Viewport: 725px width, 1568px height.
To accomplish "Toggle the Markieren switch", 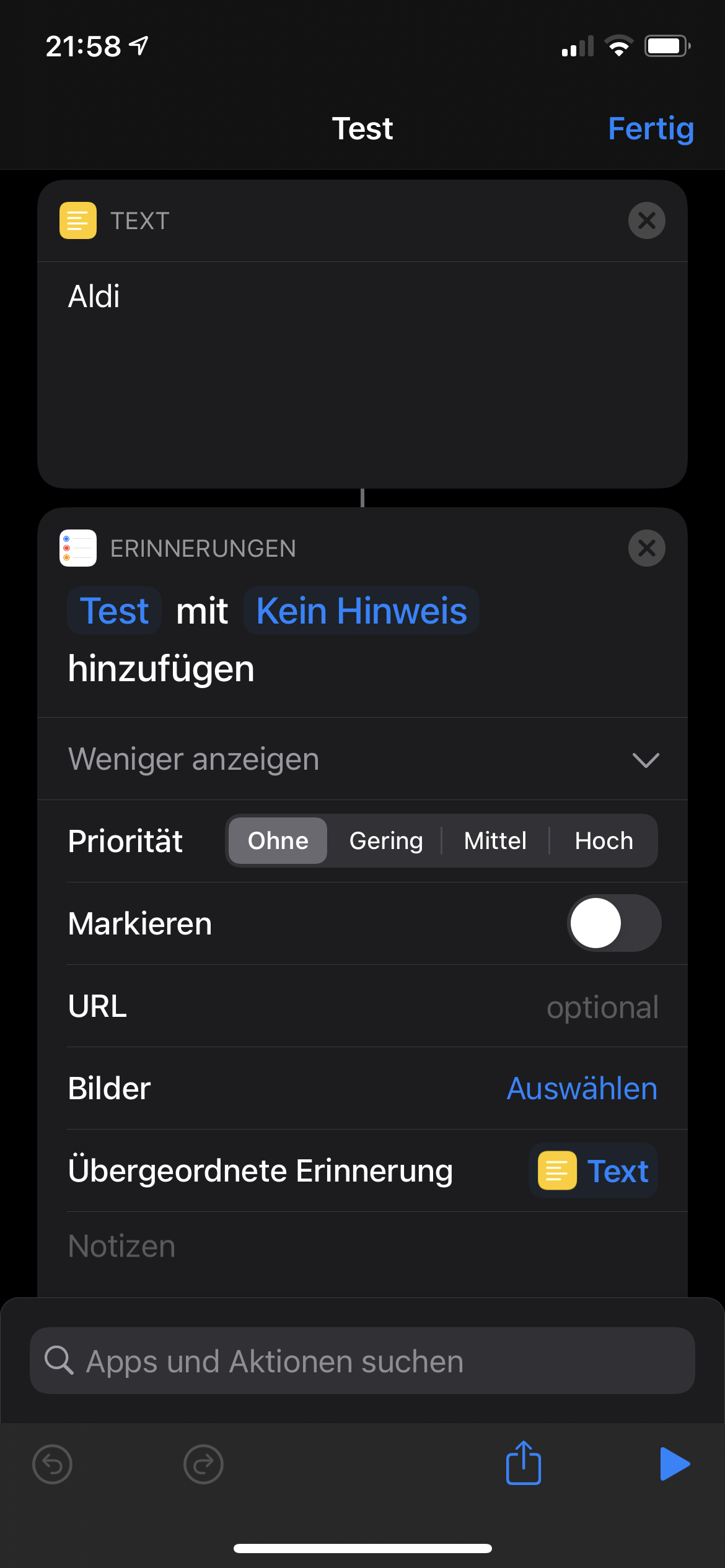I will (x=614, y=923).
